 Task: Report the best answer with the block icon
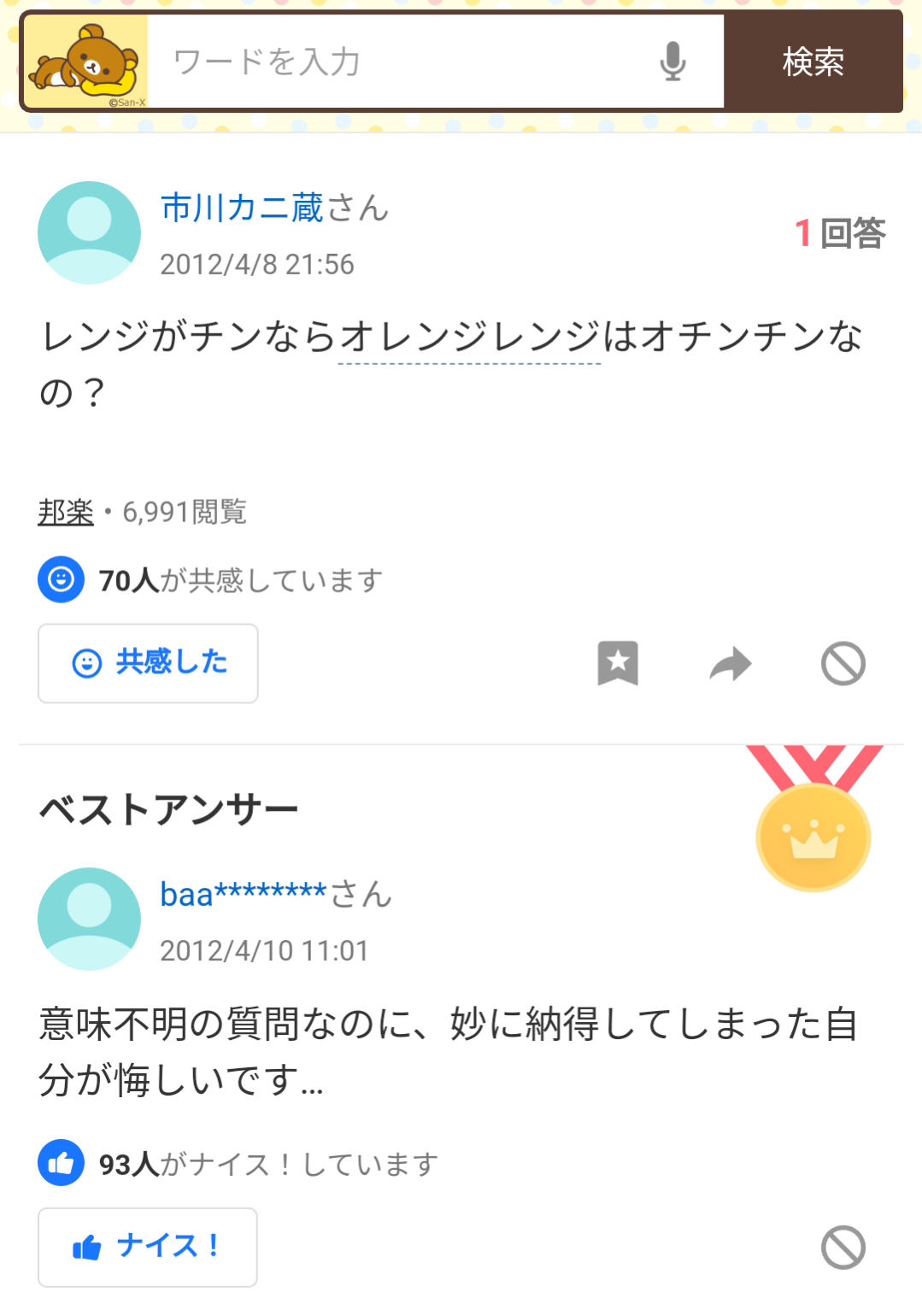843,1248
